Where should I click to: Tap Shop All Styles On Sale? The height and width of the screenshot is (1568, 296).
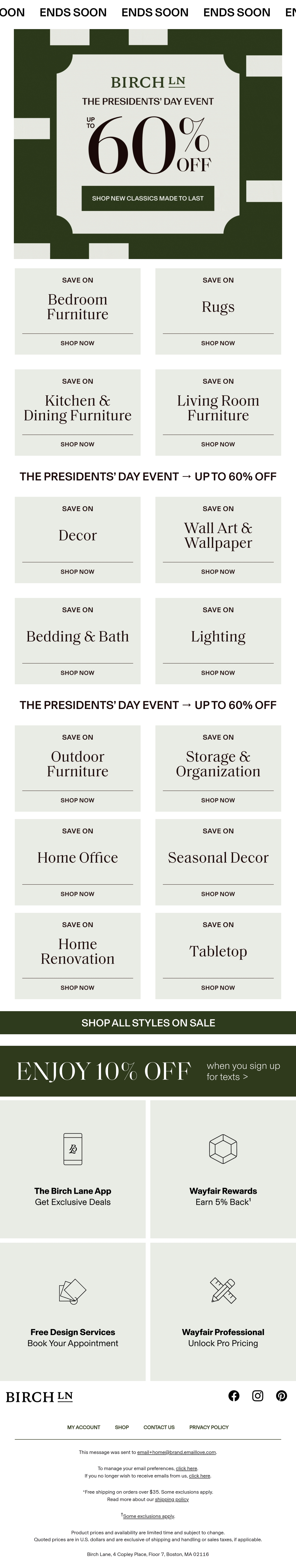coord(148,1023)
